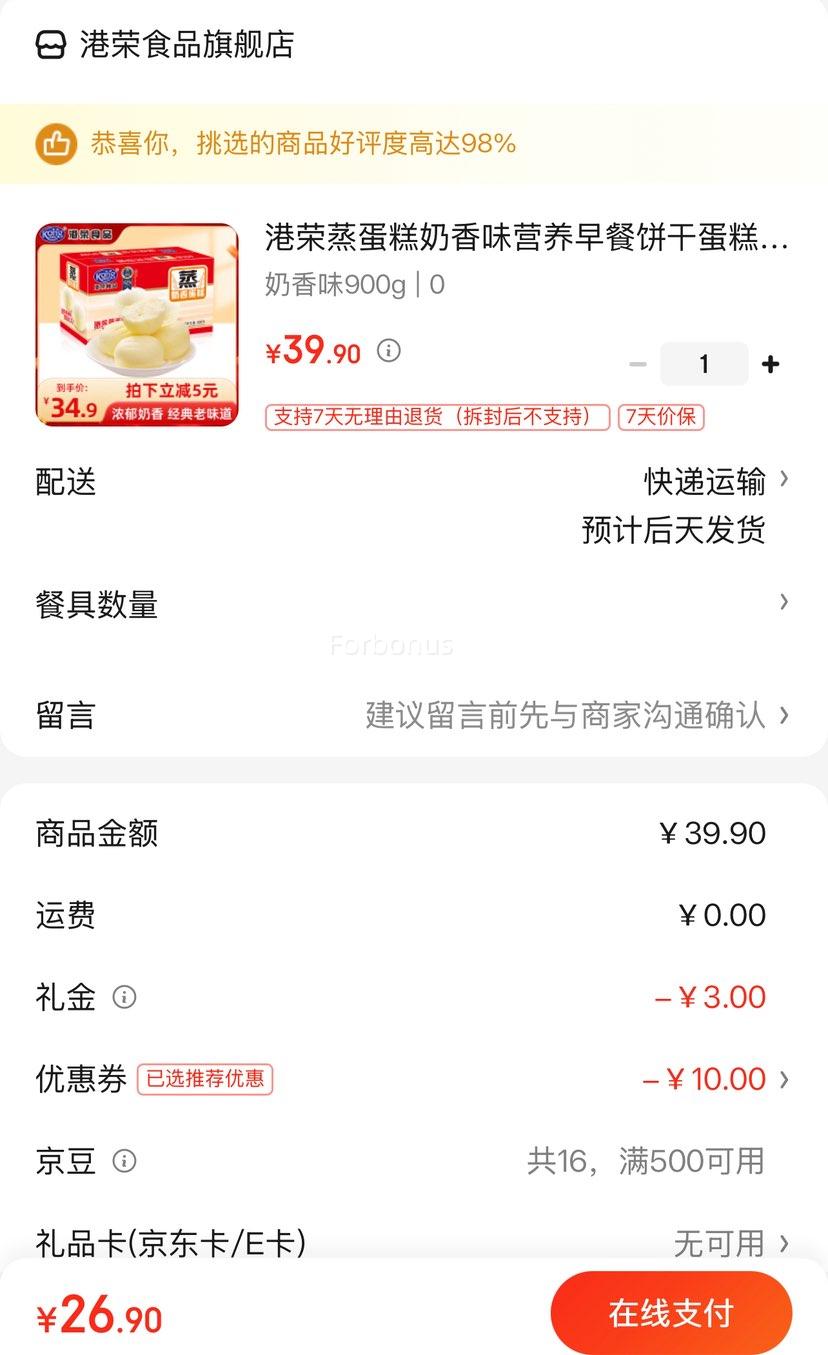The image size is (828, 1355).
Task: Decrease quantity with the minus button
Action: [x=637, y=364]
